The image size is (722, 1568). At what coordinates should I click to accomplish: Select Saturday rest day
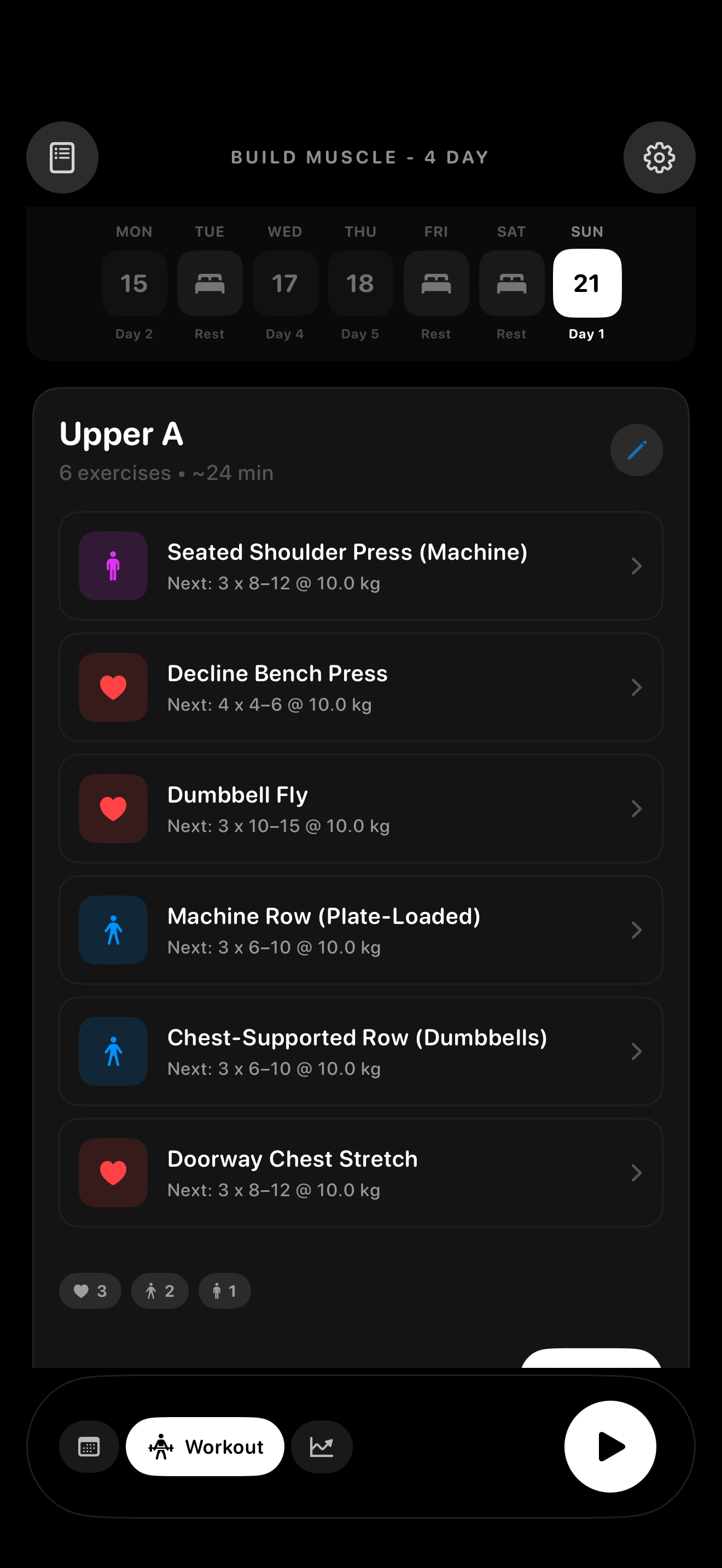tap(511, 284)
